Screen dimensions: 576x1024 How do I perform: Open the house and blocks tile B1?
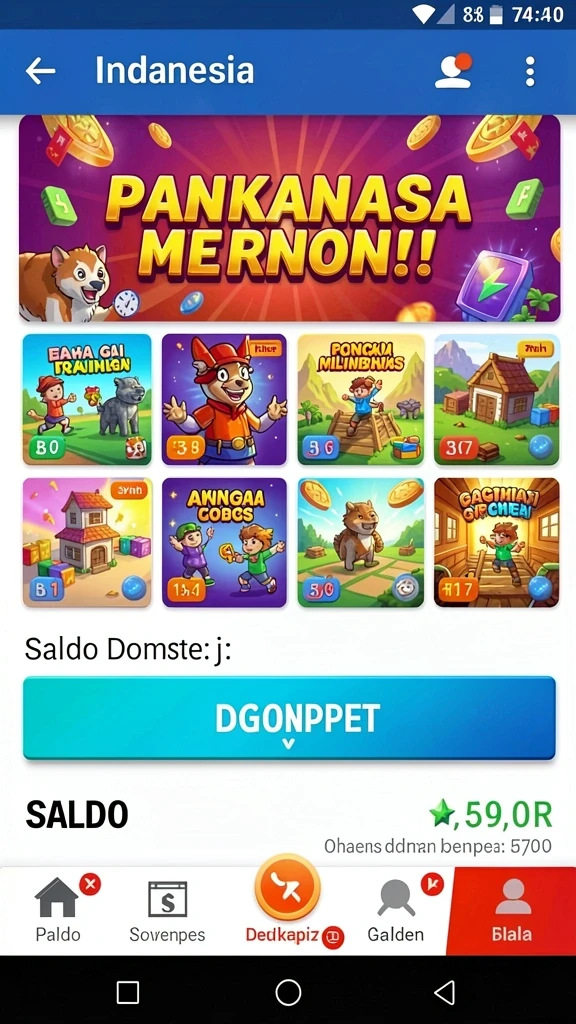tap(88, 542)
